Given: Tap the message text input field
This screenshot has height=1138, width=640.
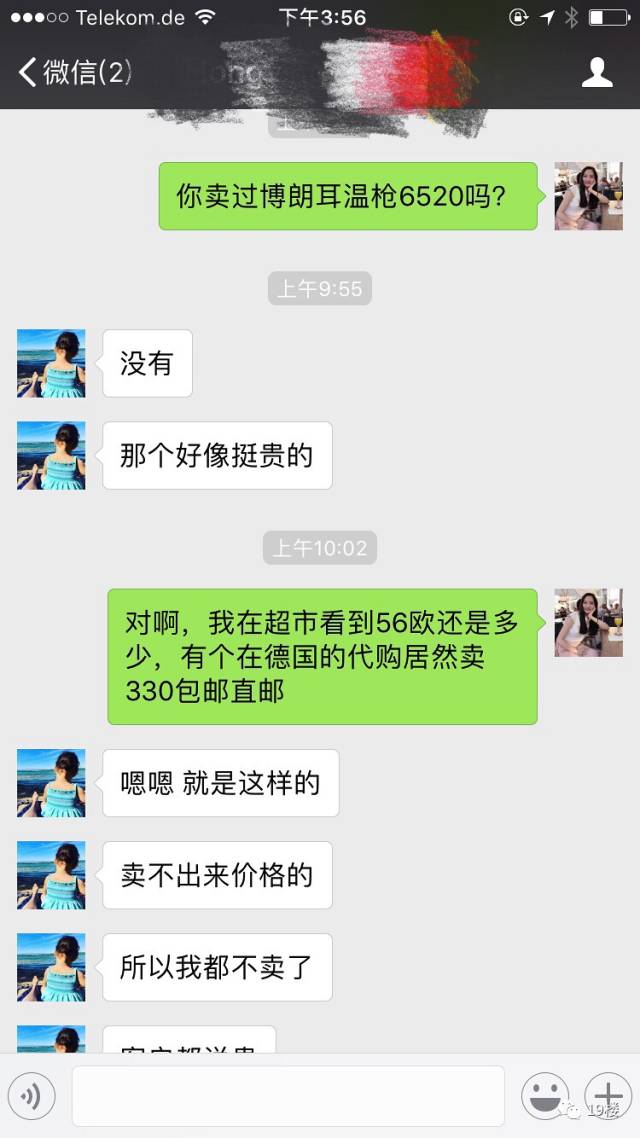Looking at the screenshot, I should tap(288, 1096).
